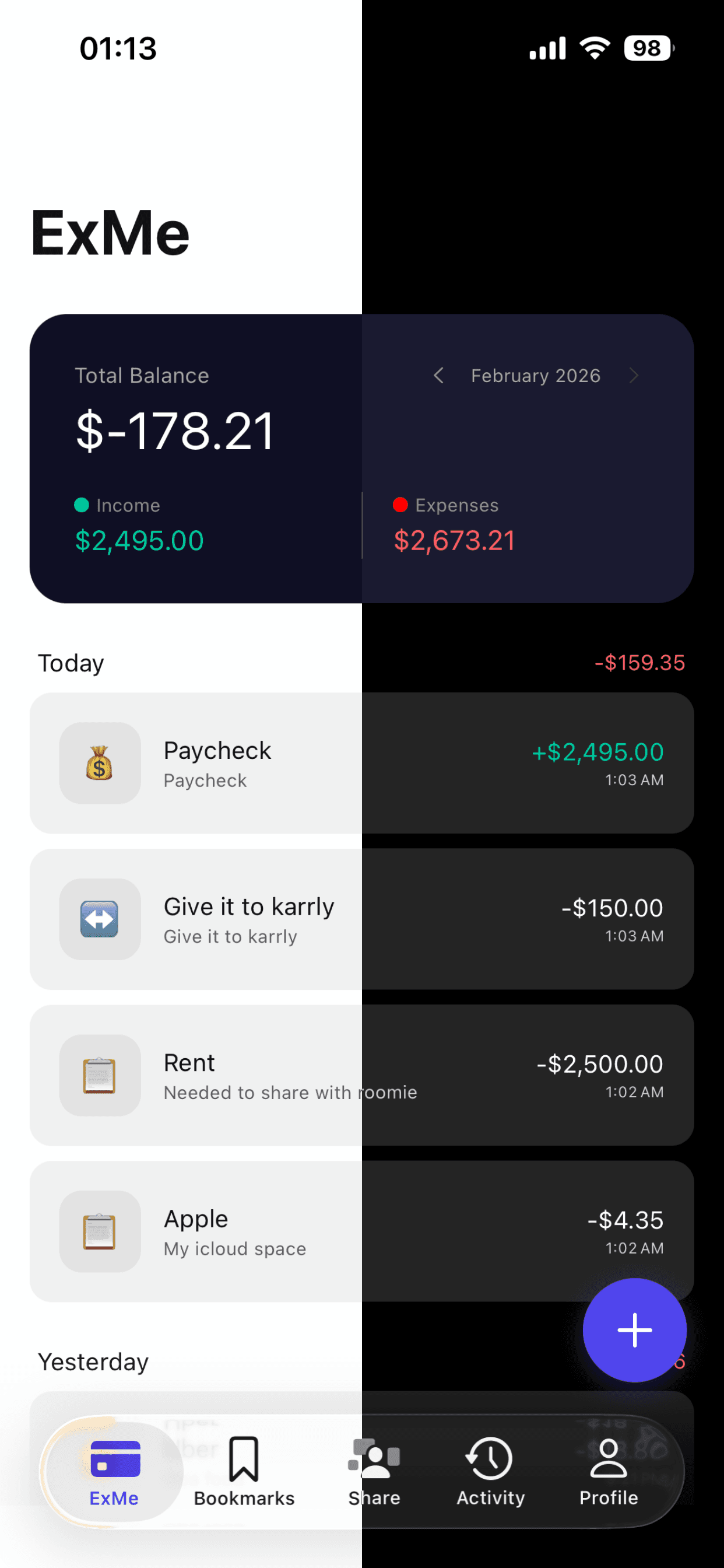Select the Paycheck money bag icon

[100, 764]
